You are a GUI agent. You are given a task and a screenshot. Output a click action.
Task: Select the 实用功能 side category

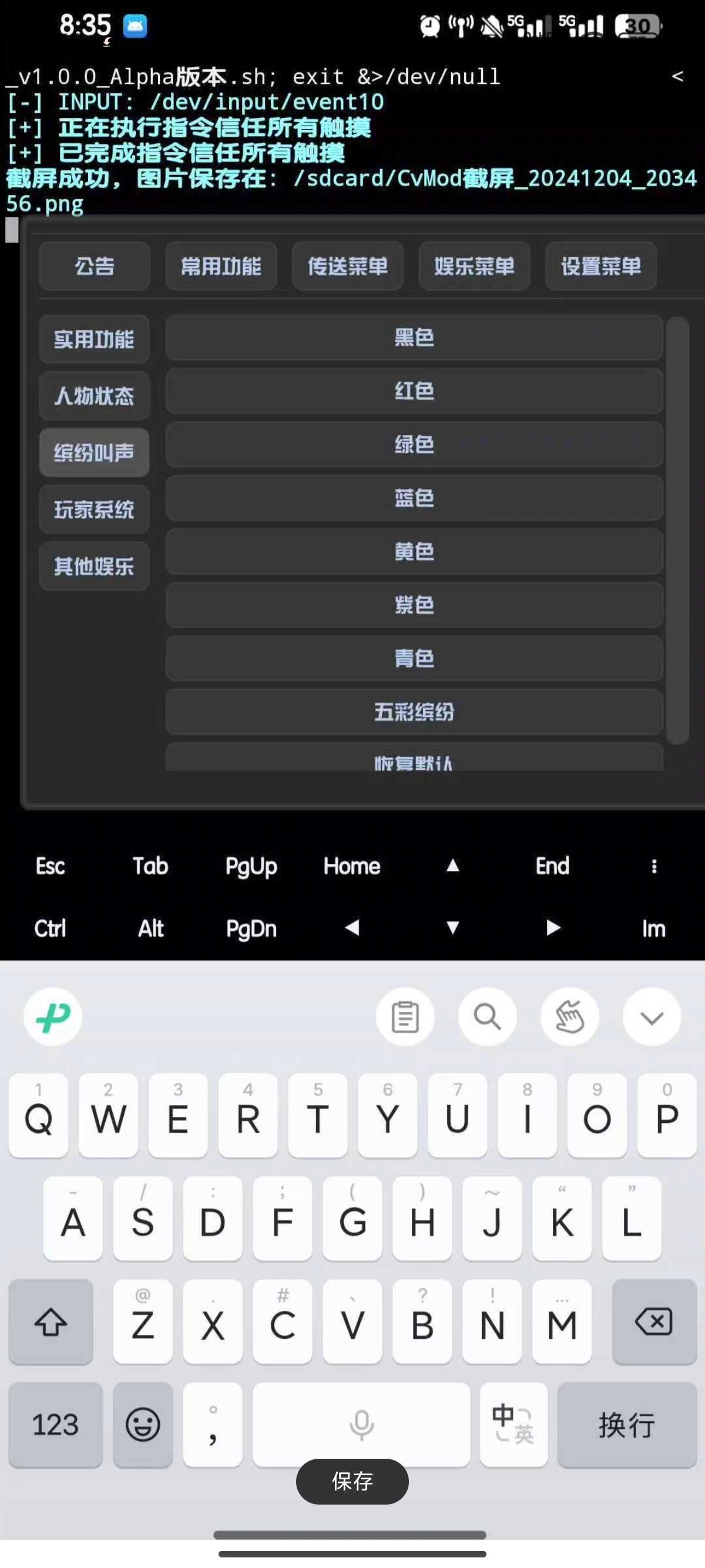pyautogui.click(x=95, y=339)
